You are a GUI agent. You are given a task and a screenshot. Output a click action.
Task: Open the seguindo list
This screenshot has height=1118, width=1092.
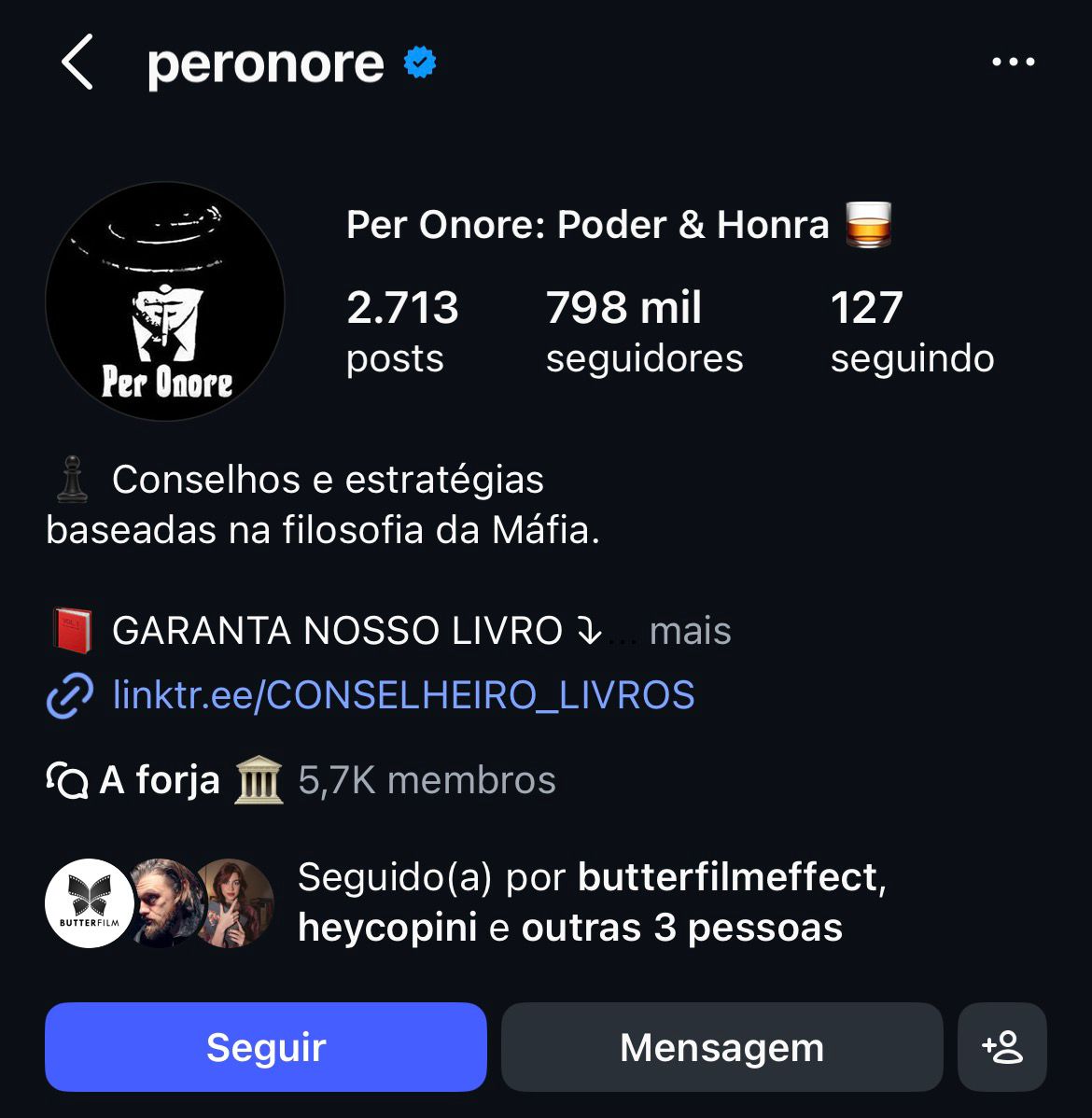click(x=913, y=331)
